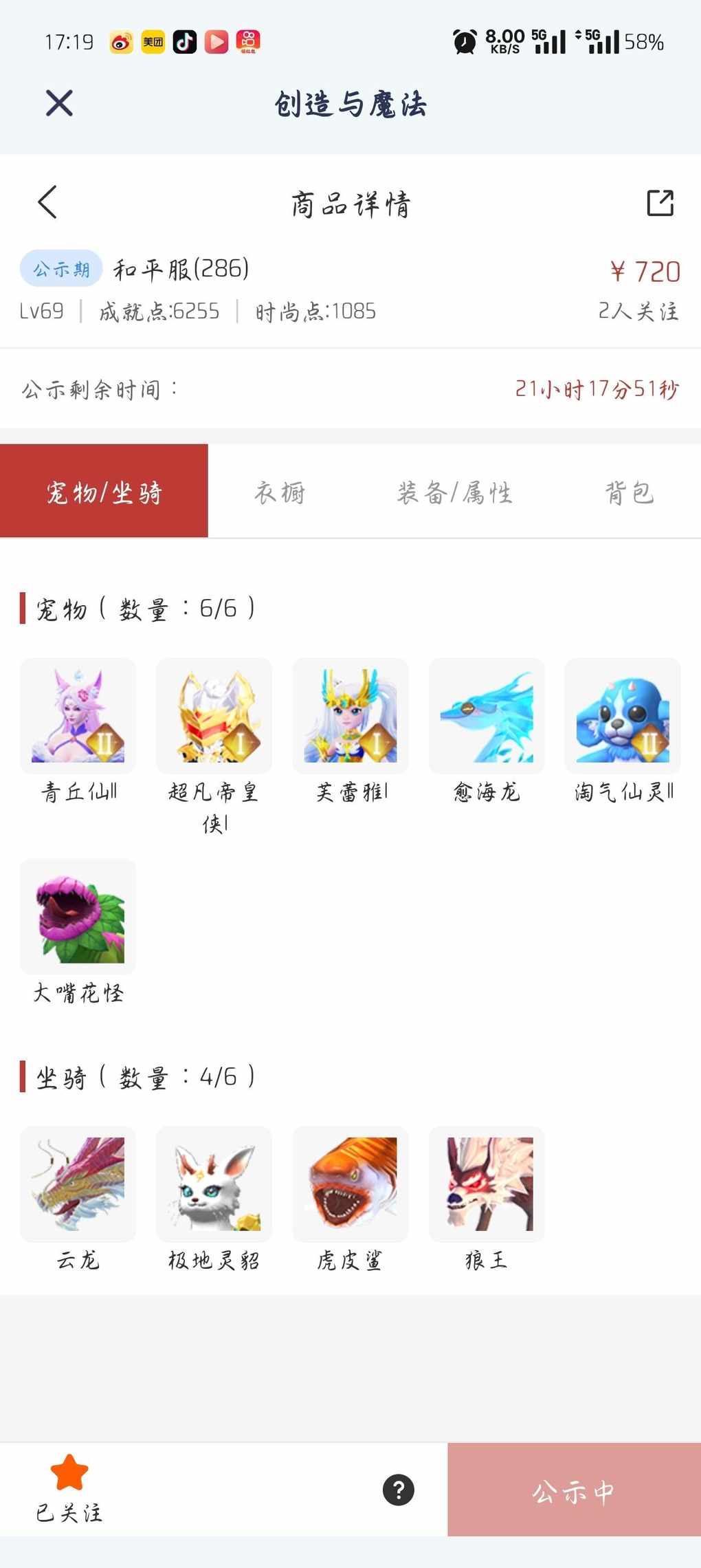Select the 宠物/坐骑 tab
The image size is (701, 1568).
click(x=104, y=491)
